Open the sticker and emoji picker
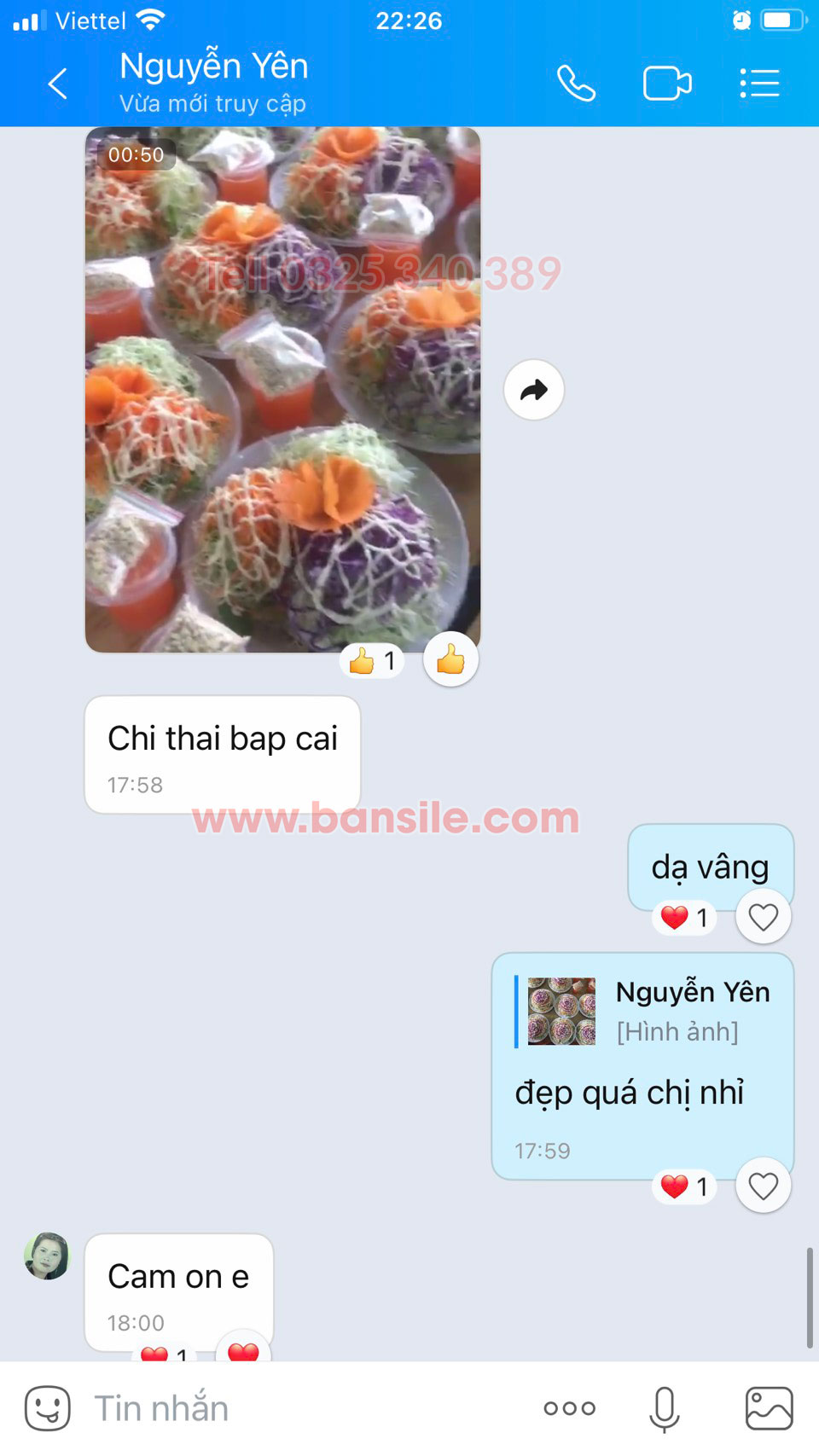The height and width of the screenshot is (1456, 819). 47,1408
